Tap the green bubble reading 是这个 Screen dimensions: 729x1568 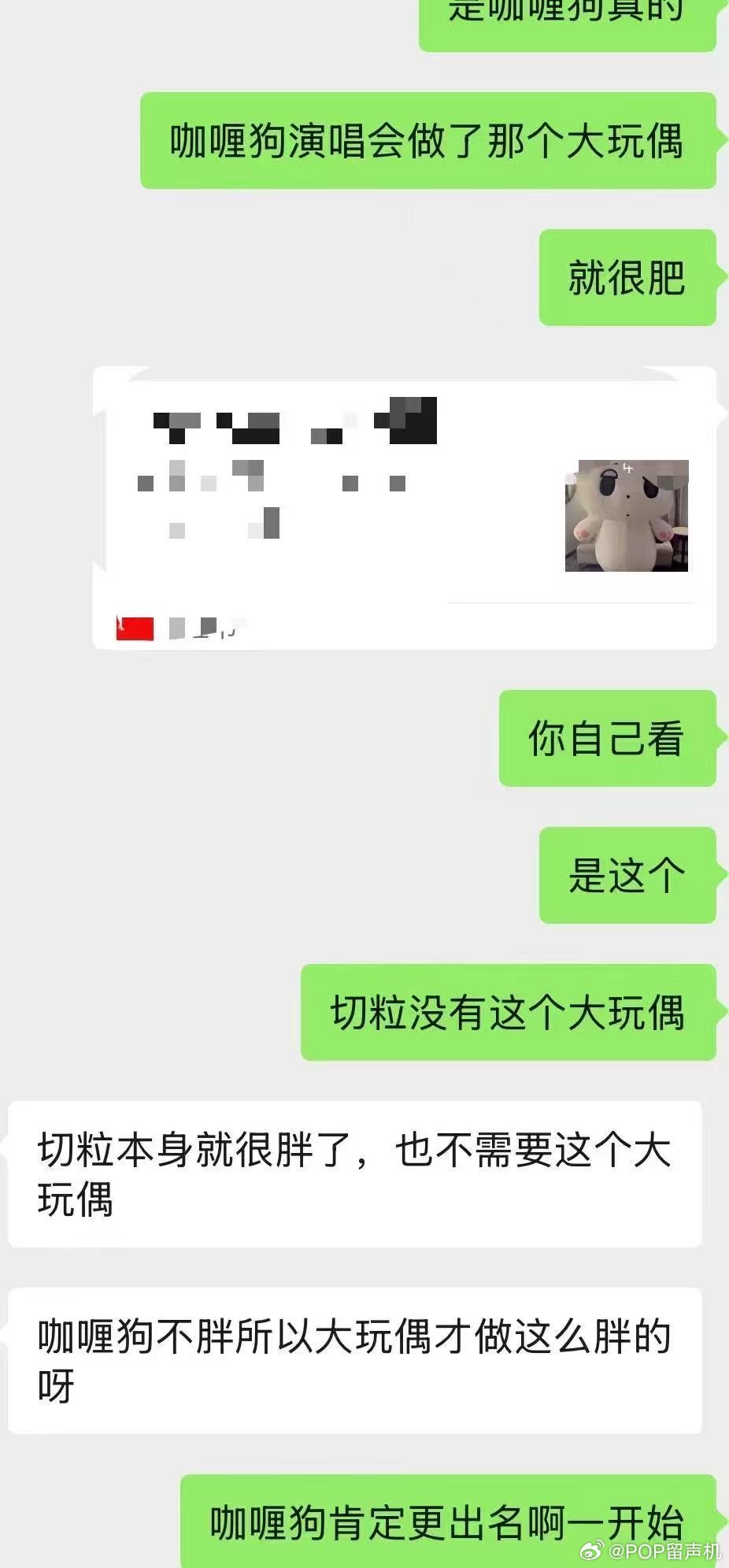click(x=626, y=873)
